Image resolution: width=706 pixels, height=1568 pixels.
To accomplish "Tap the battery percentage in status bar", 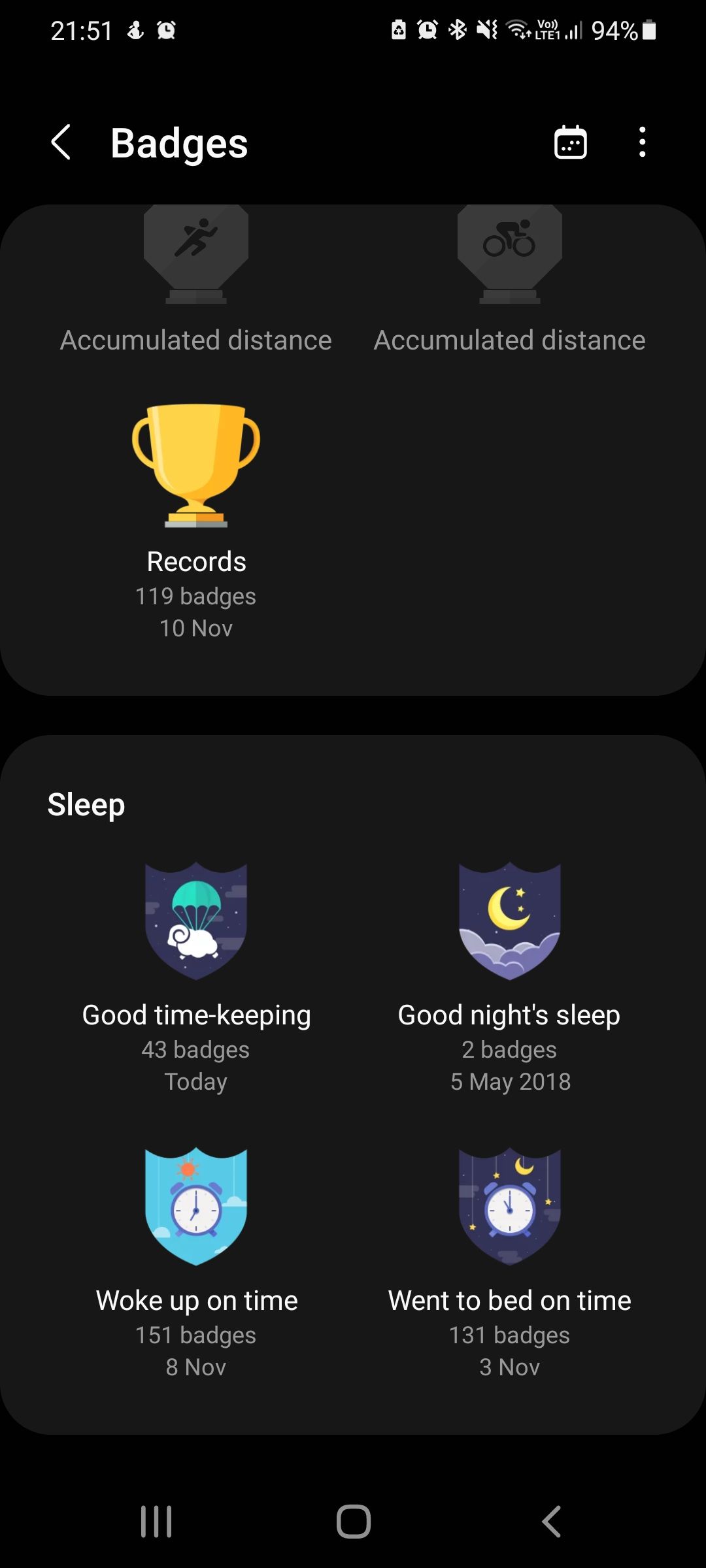I will (613, 29).
